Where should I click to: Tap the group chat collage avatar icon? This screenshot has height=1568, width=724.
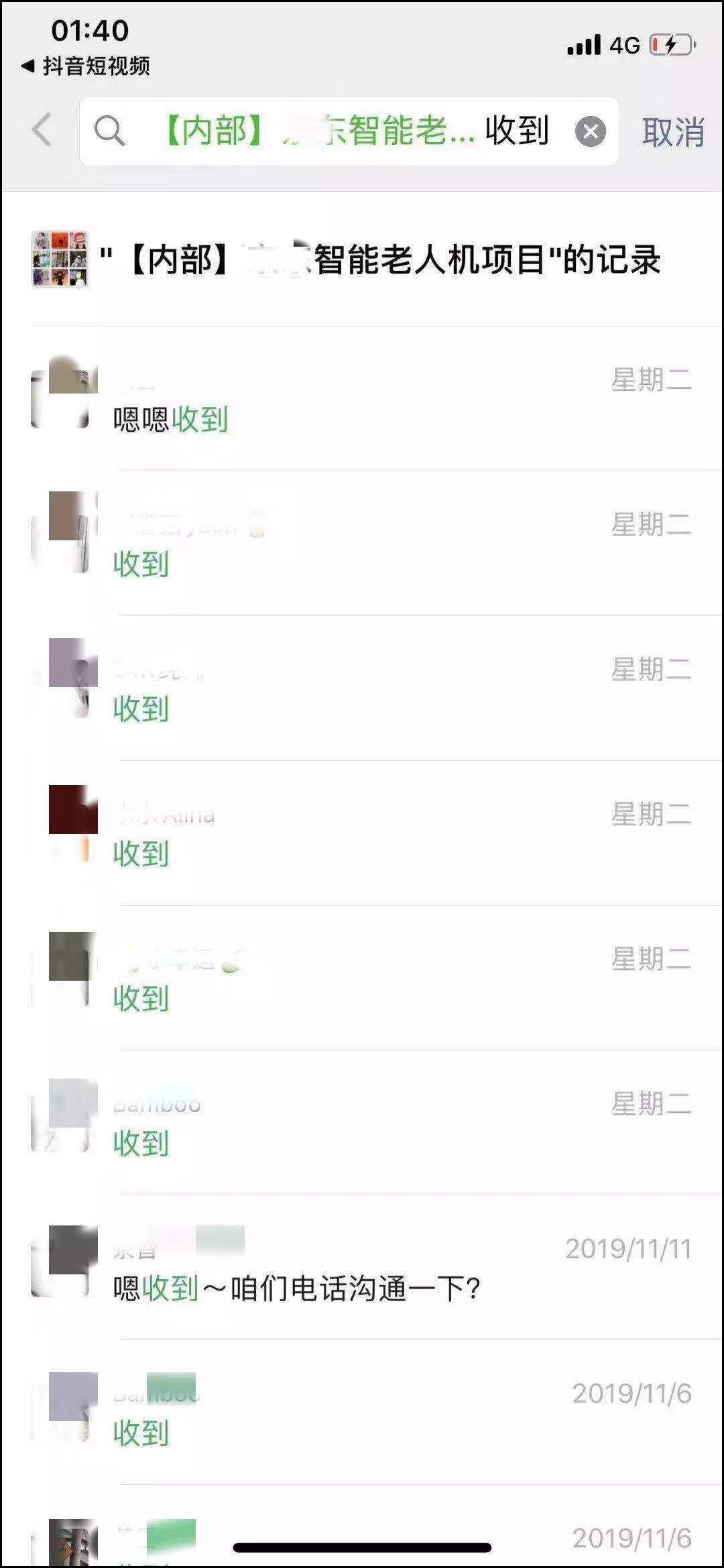59,258
